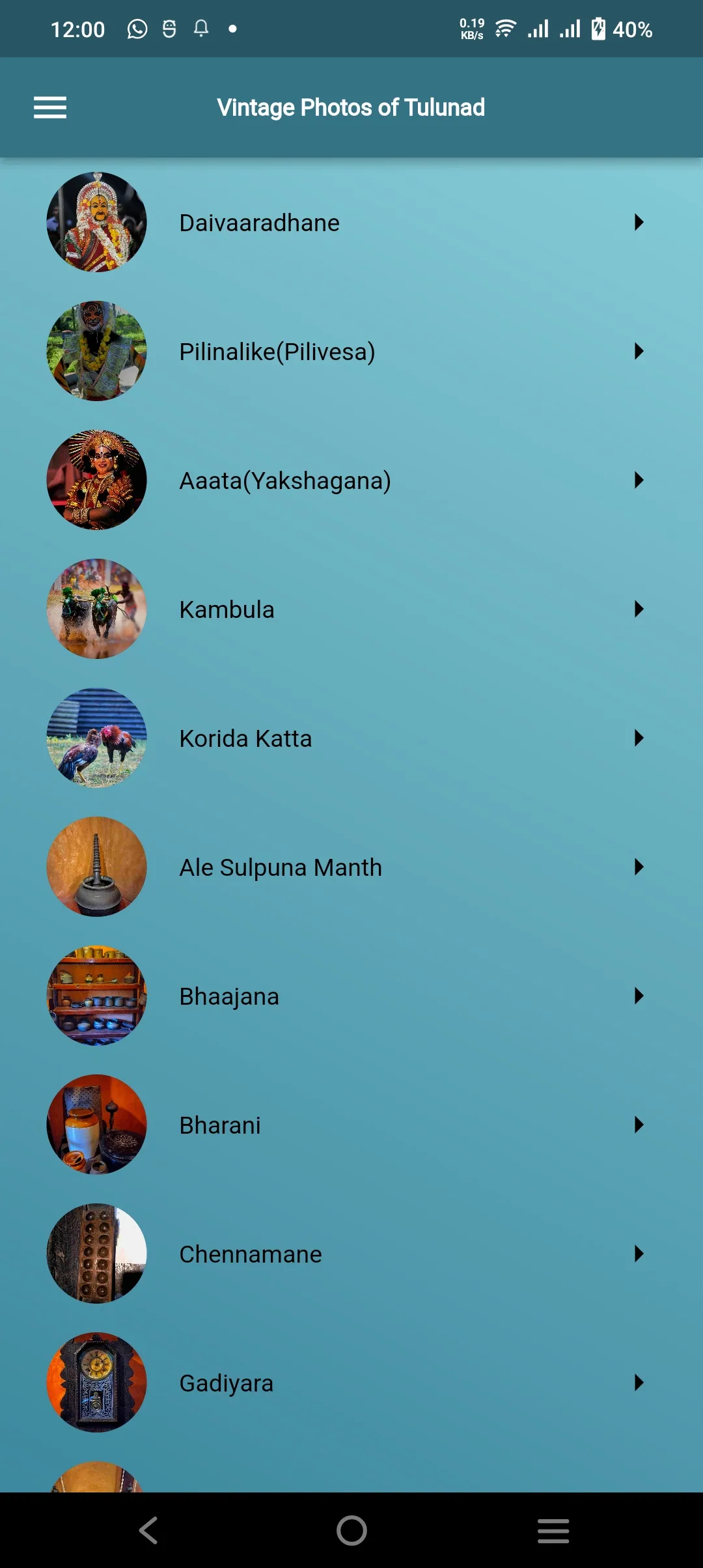Open the Gadiyara category
The image size is (703, 1568).
[226, 1383]
